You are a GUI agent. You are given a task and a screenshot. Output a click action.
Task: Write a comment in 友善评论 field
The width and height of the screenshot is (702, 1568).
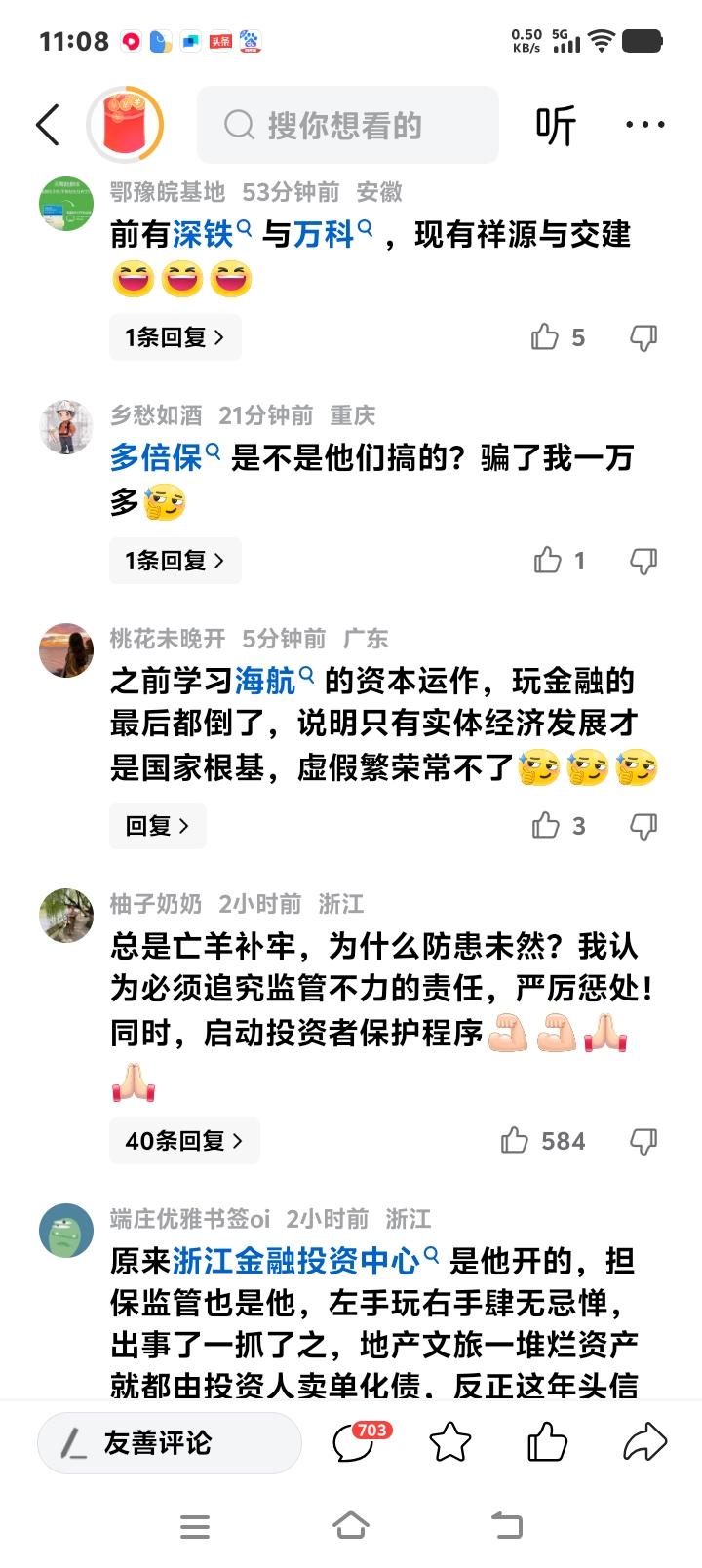tap(168, 1443)
